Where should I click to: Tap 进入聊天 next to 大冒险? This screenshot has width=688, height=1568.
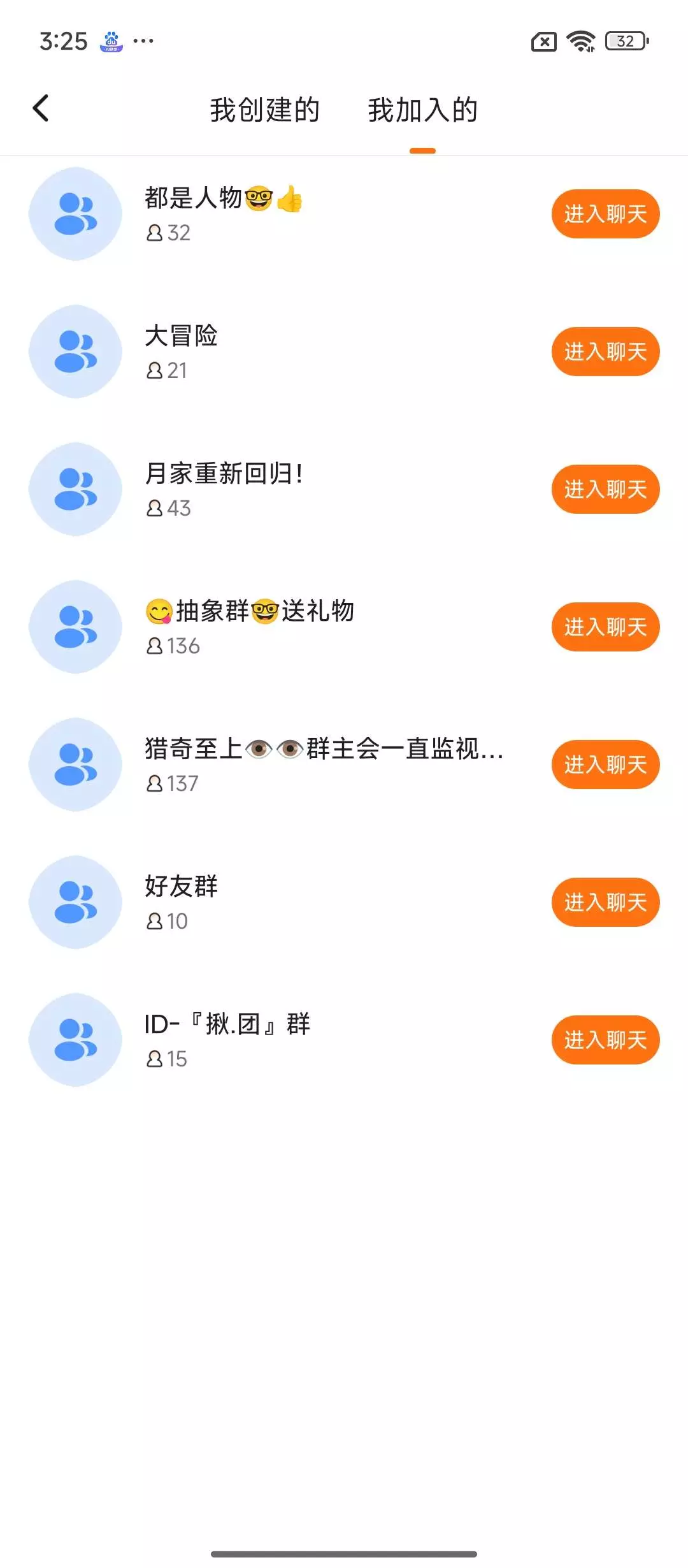point(605,352)
